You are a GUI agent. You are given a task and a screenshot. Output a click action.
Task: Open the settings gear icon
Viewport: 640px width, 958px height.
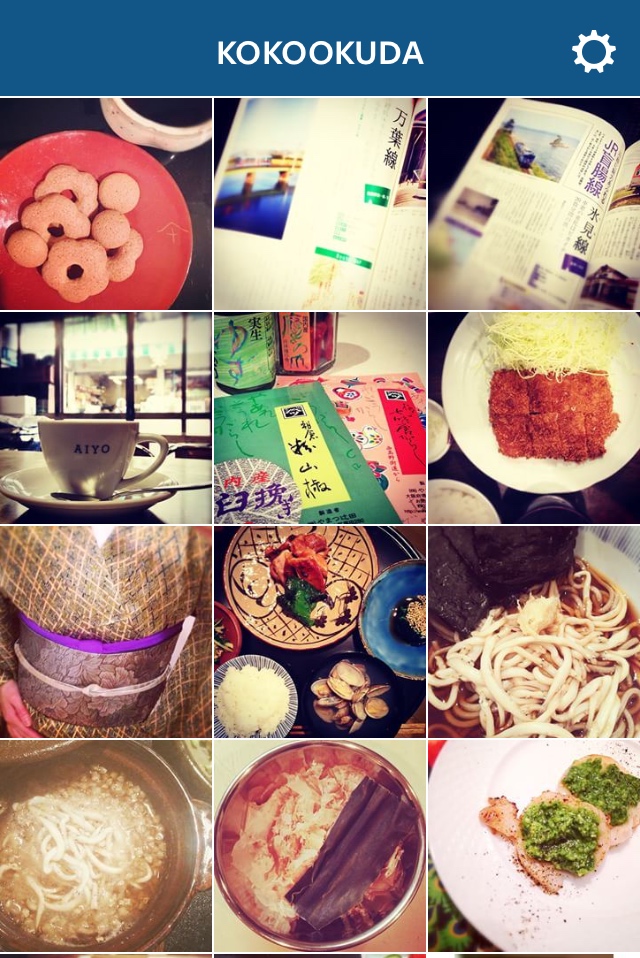click(x=593, y=52)
